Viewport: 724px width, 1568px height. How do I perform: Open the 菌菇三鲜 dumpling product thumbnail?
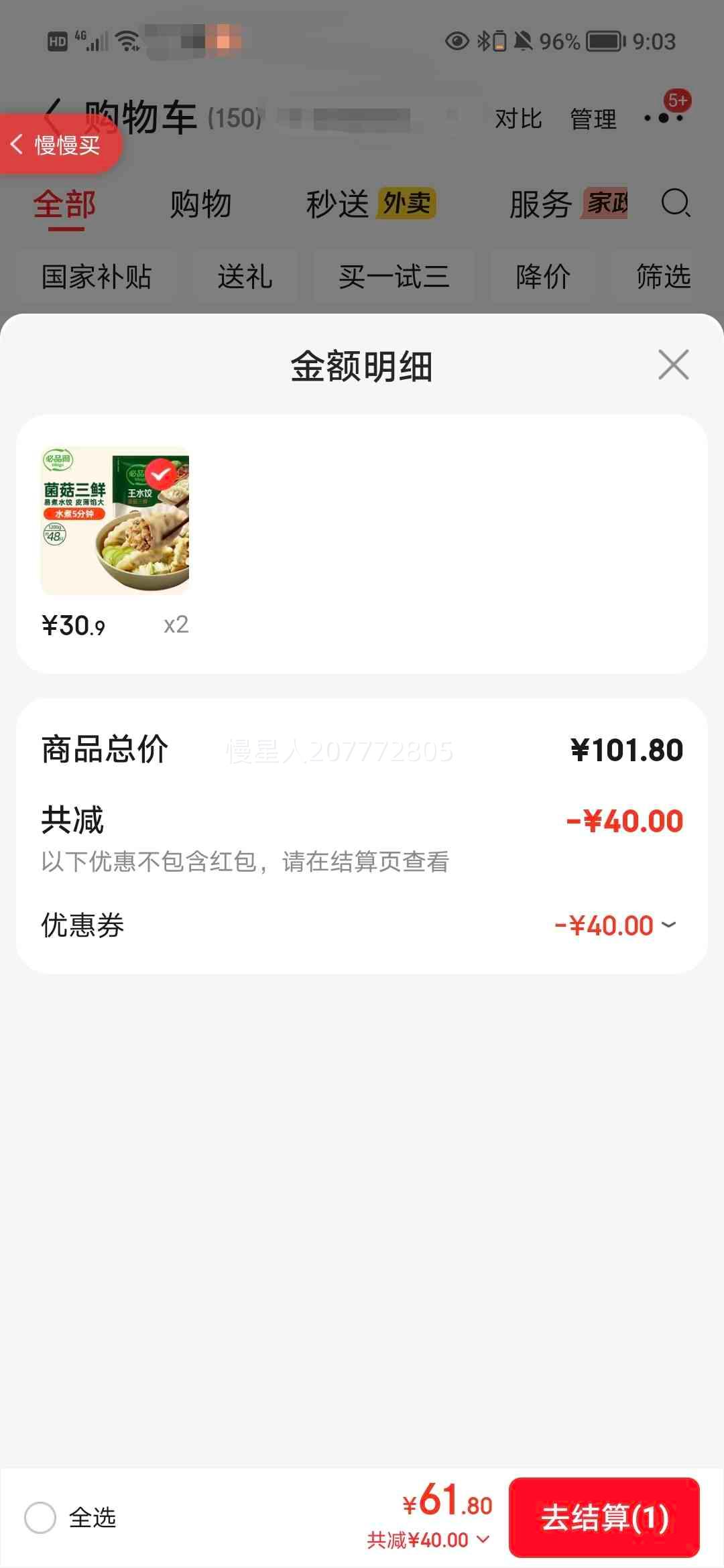(x=115, y=521)
